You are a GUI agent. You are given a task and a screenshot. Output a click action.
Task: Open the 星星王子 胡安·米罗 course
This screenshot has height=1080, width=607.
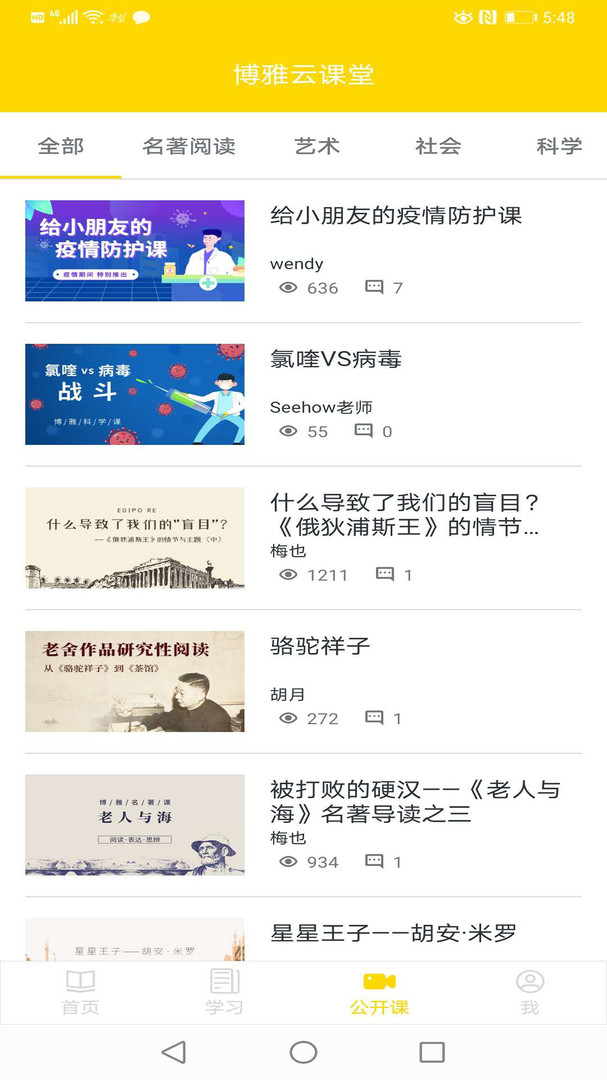[x=393, y=934]
